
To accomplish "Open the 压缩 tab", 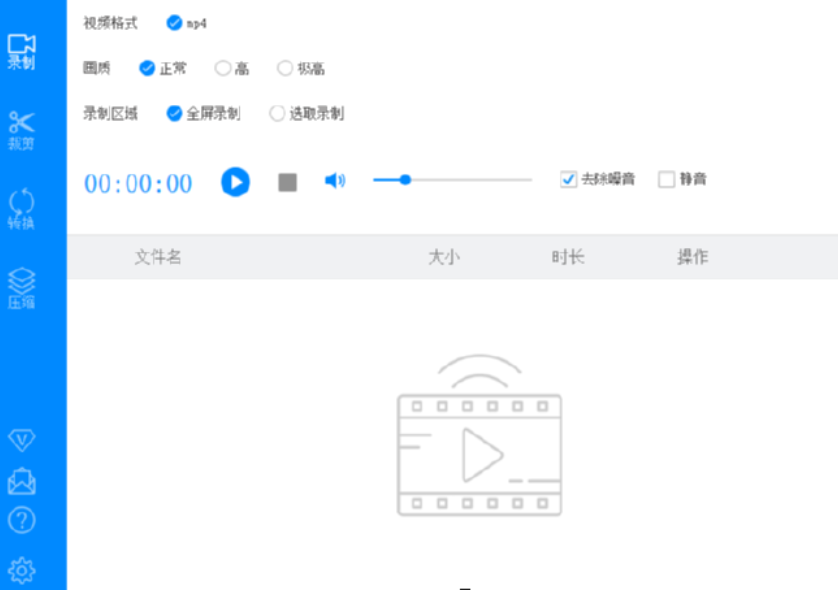I will tap(22, 287).
